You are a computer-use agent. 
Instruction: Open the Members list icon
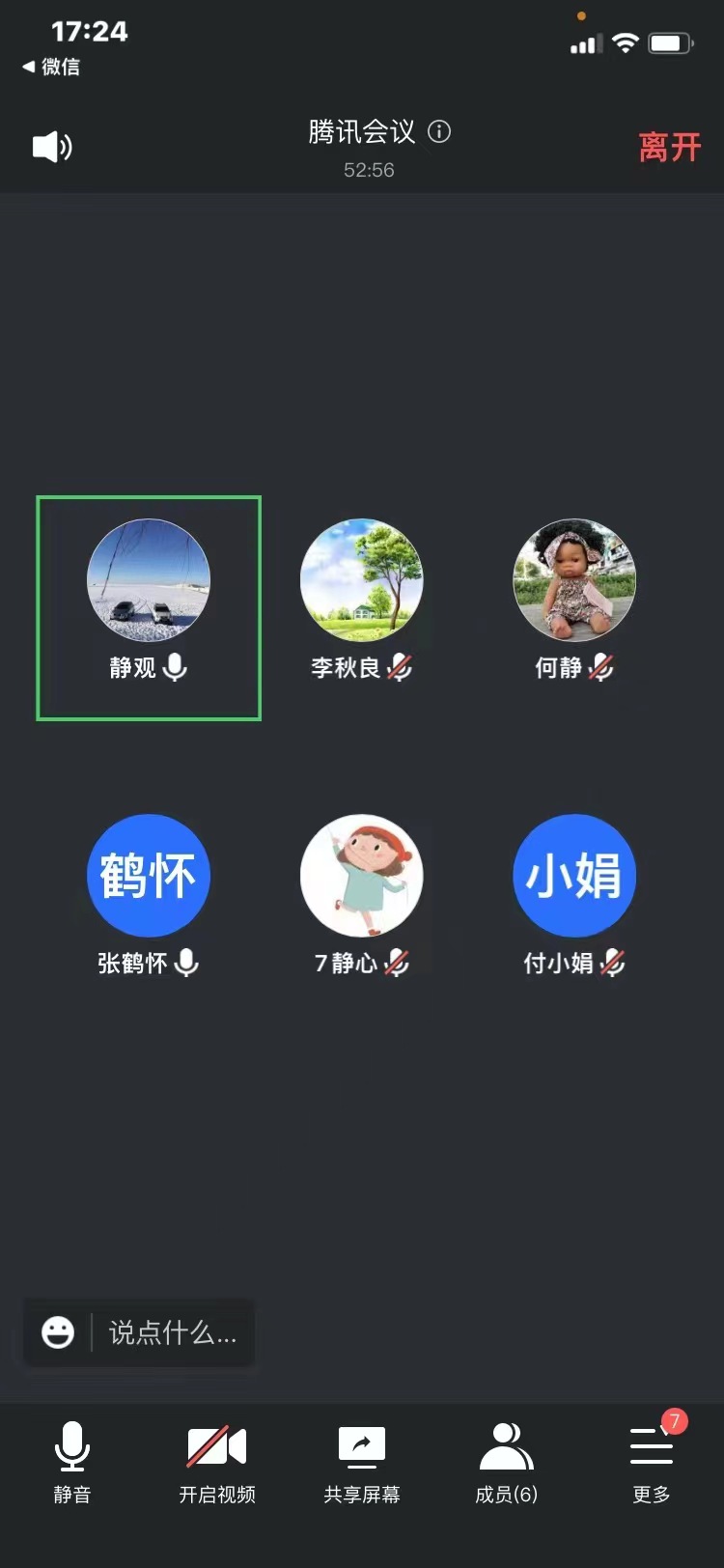click(x=506, y=1444)
